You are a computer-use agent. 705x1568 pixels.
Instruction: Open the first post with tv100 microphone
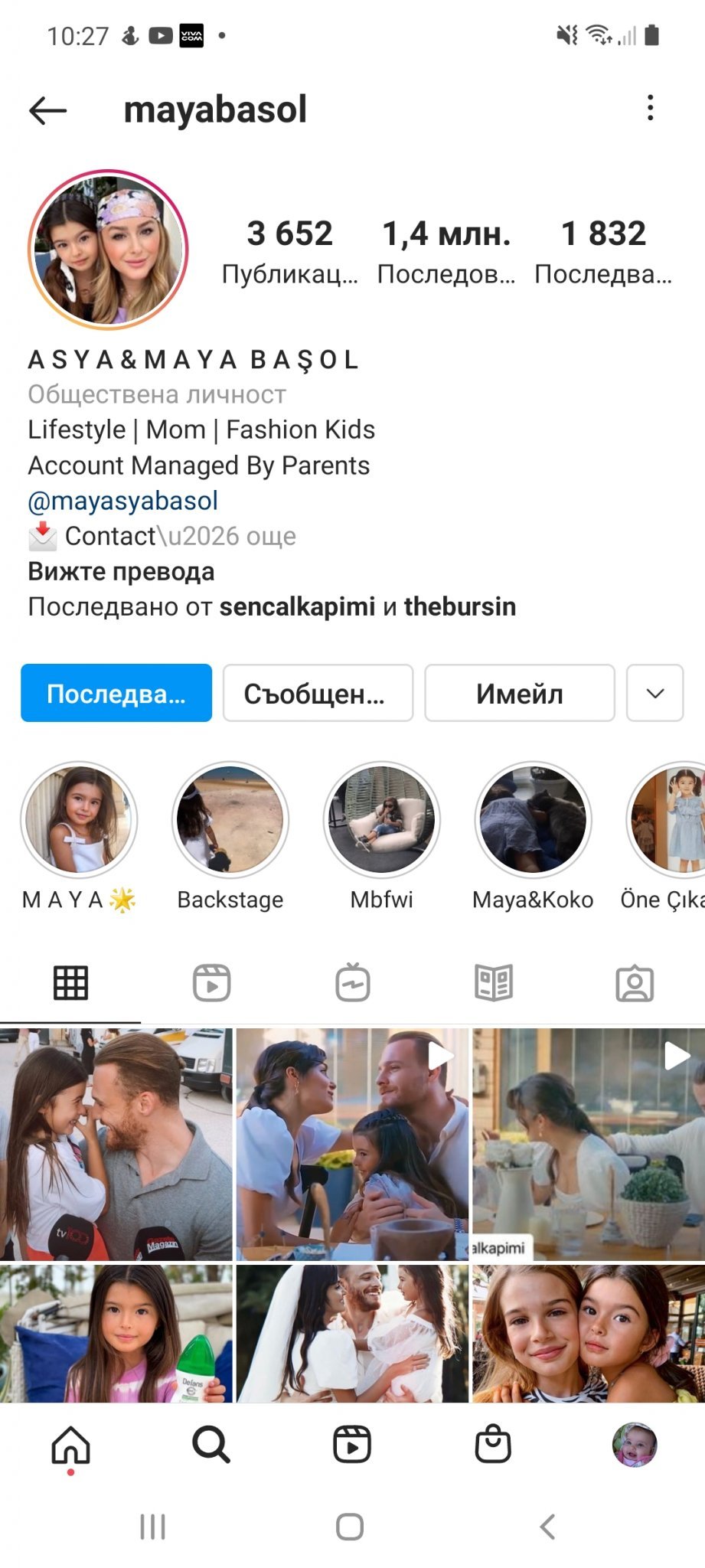[x=116, y=1144]
